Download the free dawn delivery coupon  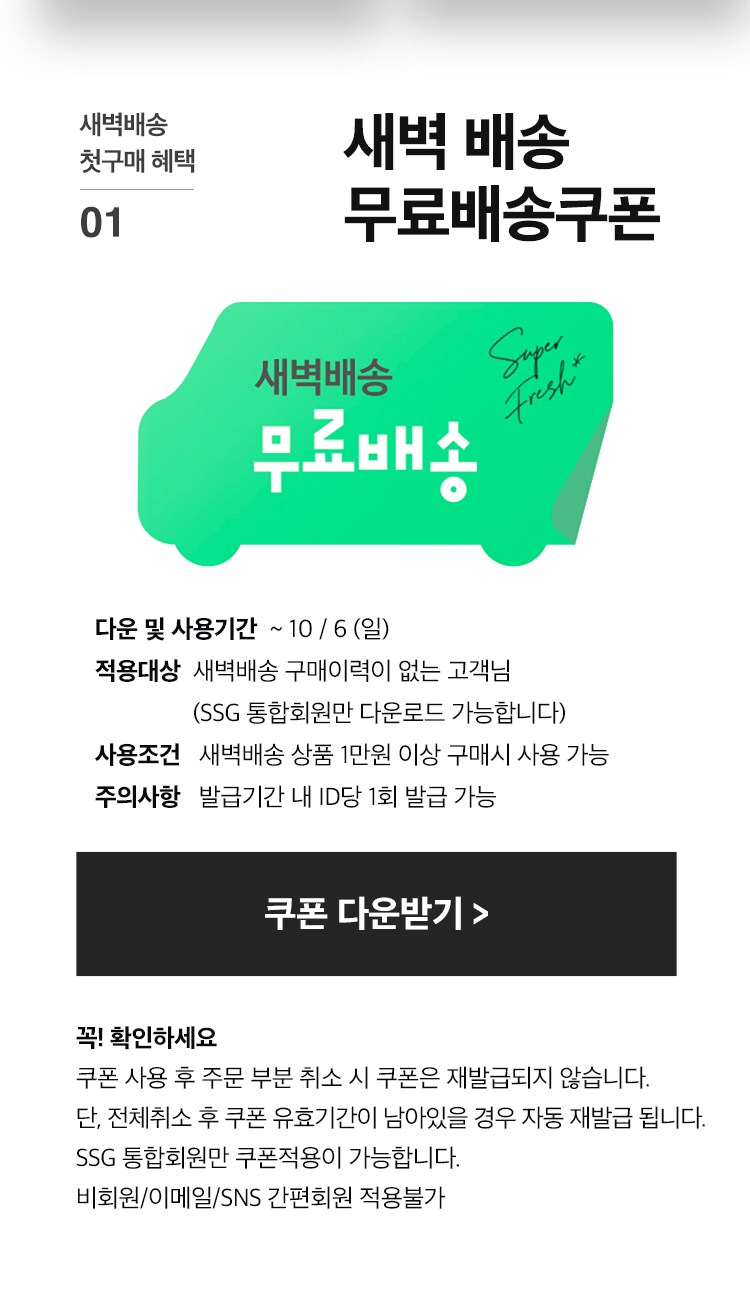pyautogui.click(x=376, y=913)
